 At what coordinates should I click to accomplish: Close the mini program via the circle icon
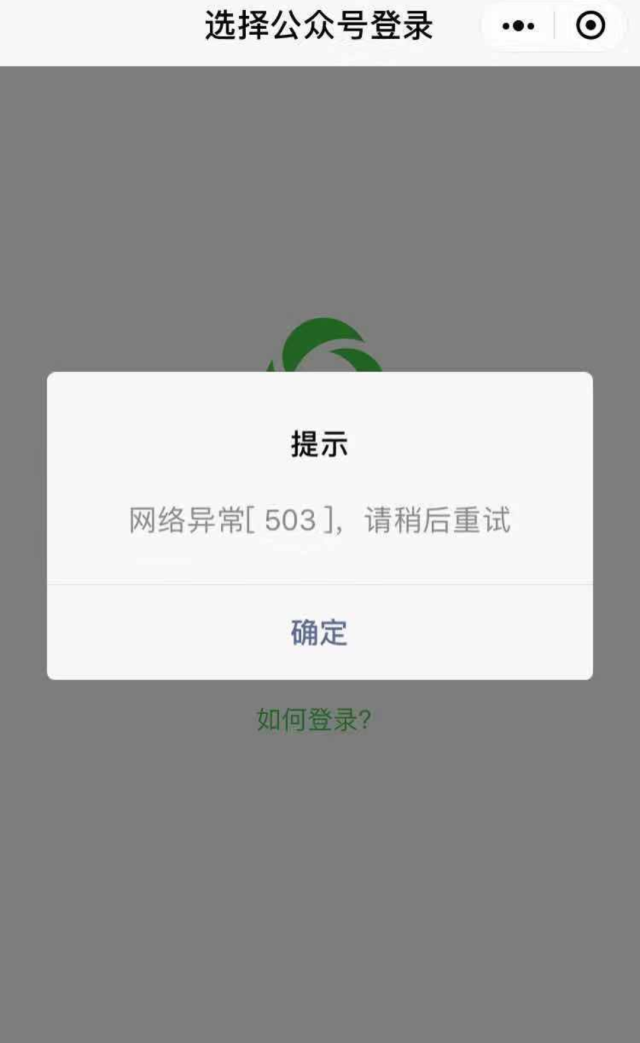coord(591,27)
